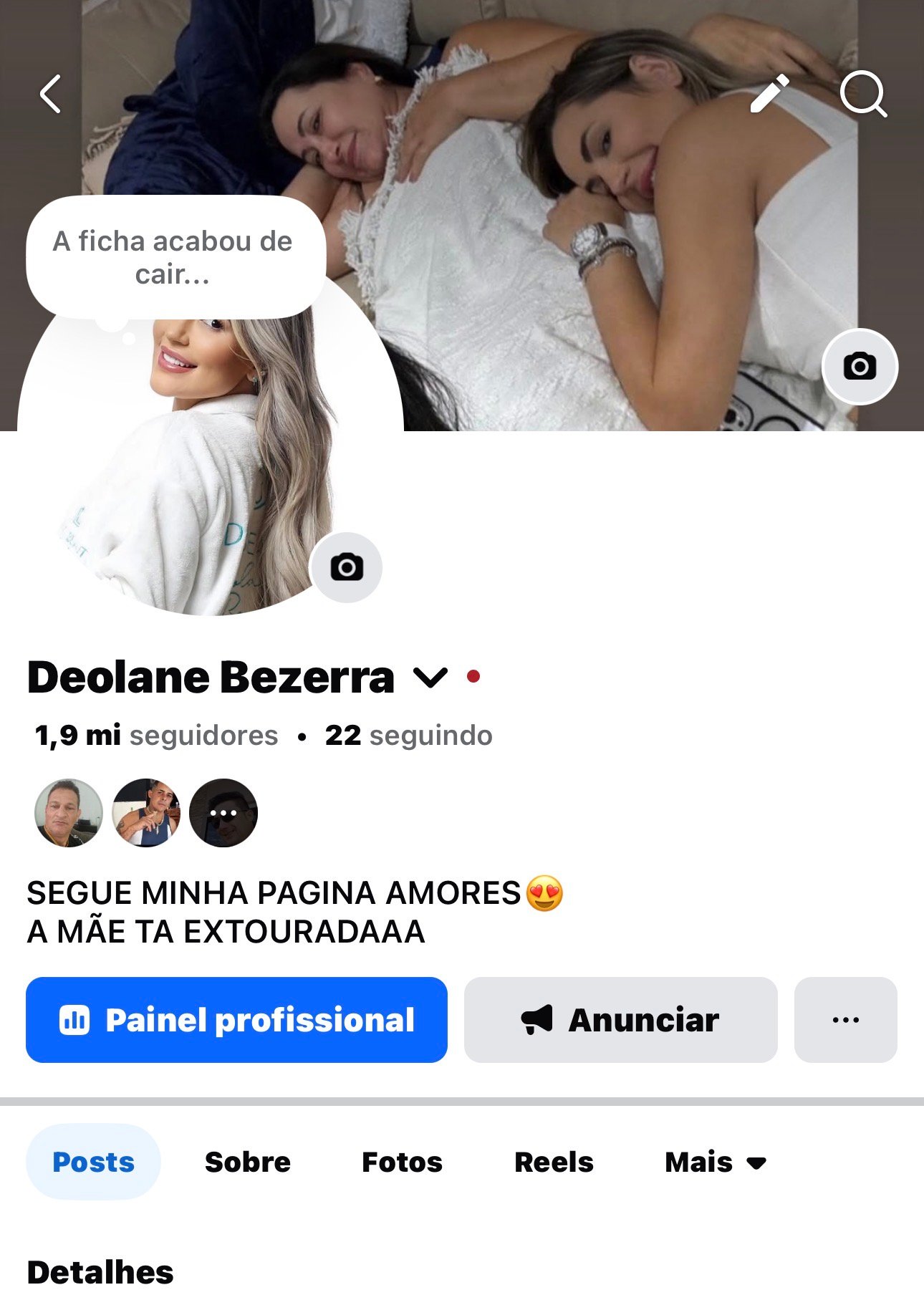Open the three-dot more options button

[845, 1020]
